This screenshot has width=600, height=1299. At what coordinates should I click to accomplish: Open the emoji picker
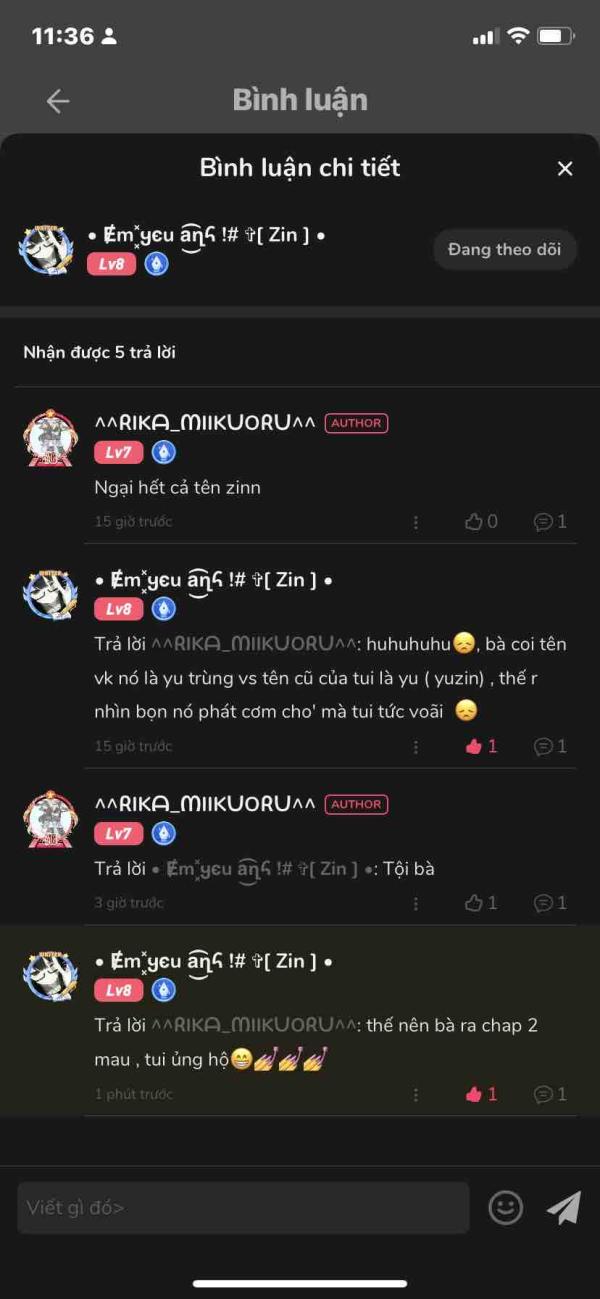505,1208
